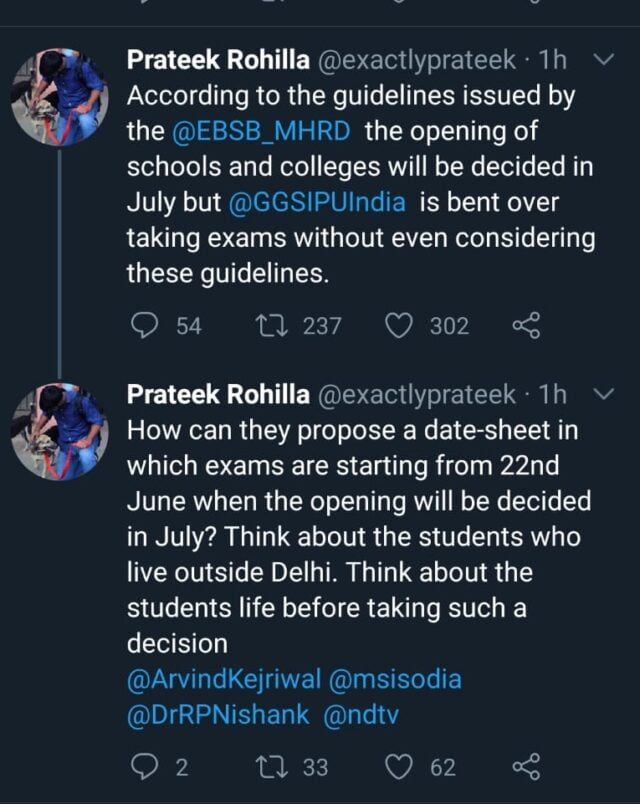Share the date-sheet tweet

click(526, 767)
